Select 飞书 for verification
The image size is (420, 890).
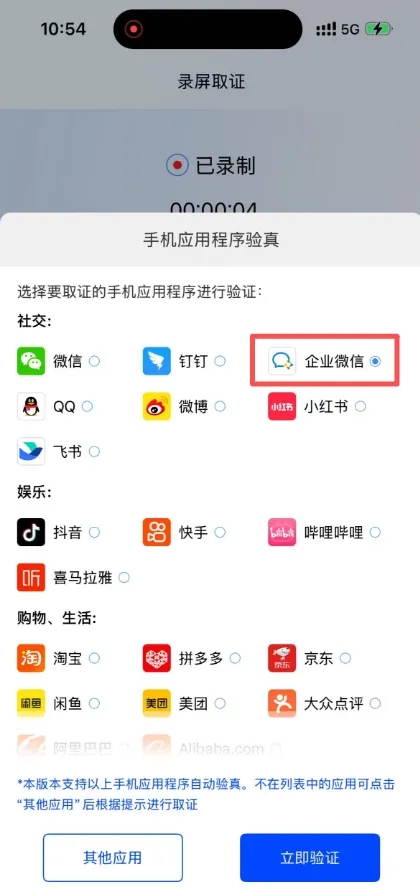(94, 452)
